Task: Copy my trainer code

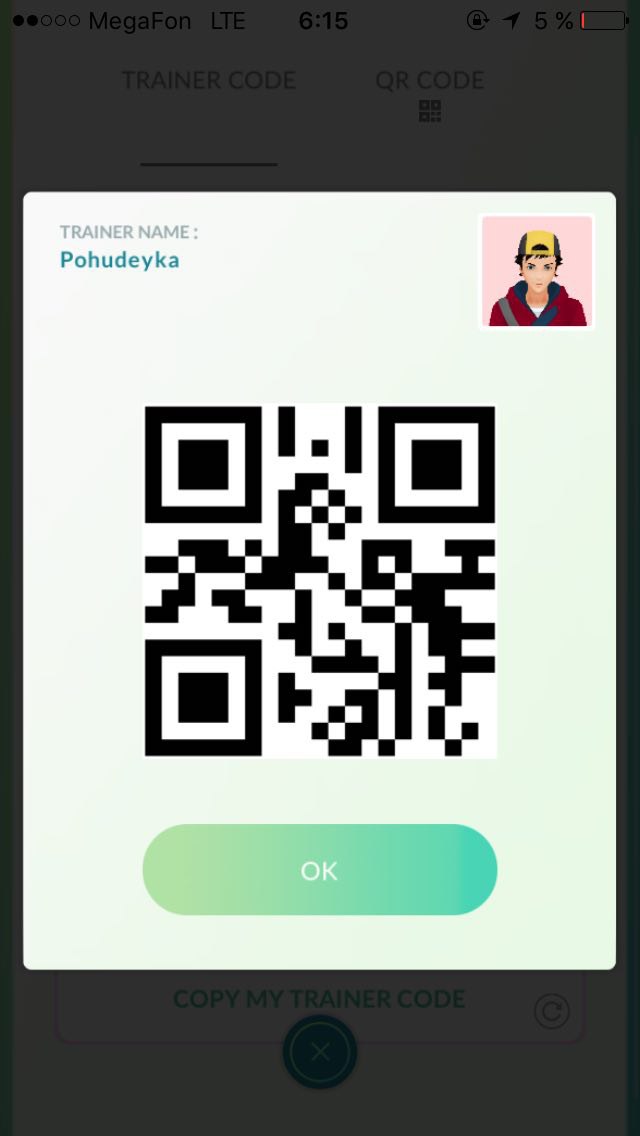Action: [x=319, y=999]
